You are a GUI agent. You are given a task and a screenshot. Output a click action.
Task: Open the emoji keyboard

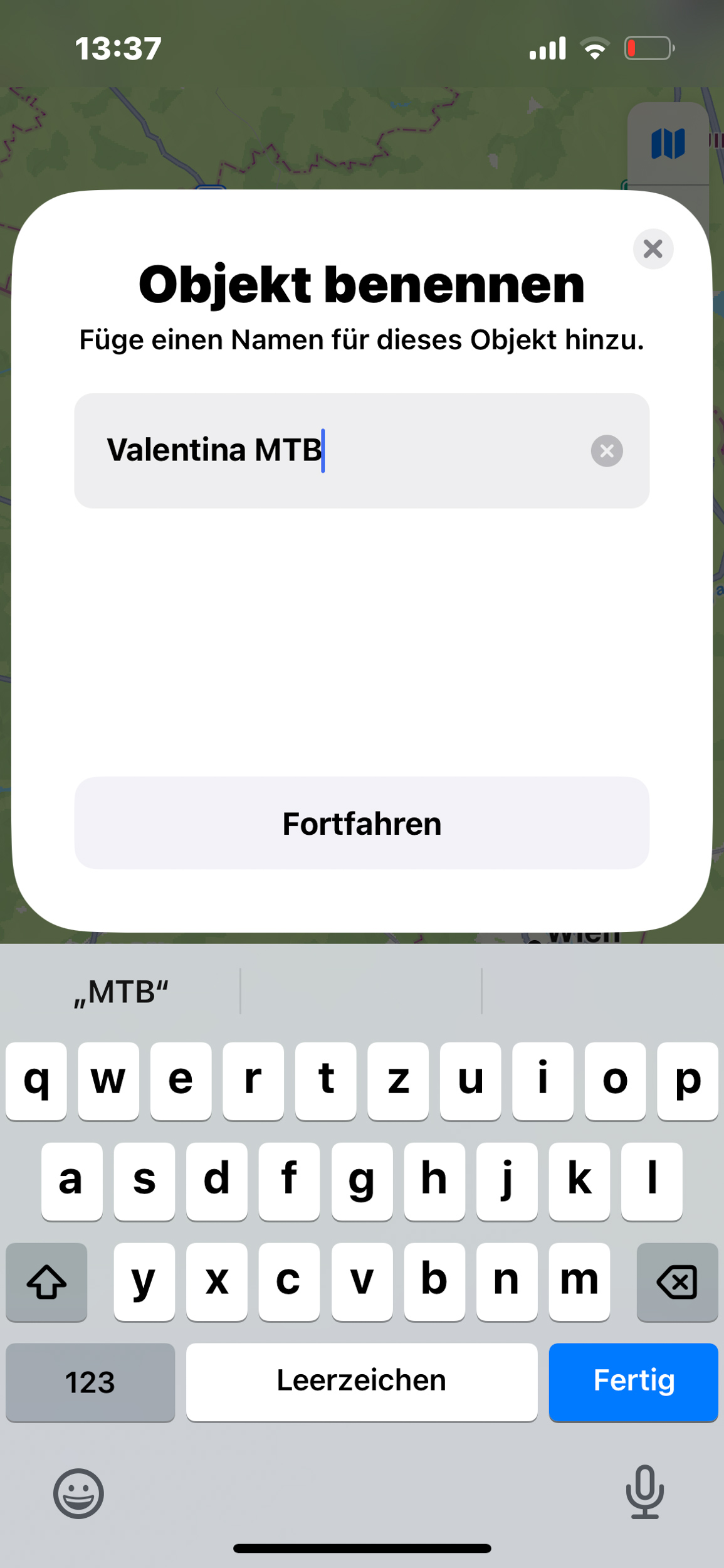point(78,1493)
